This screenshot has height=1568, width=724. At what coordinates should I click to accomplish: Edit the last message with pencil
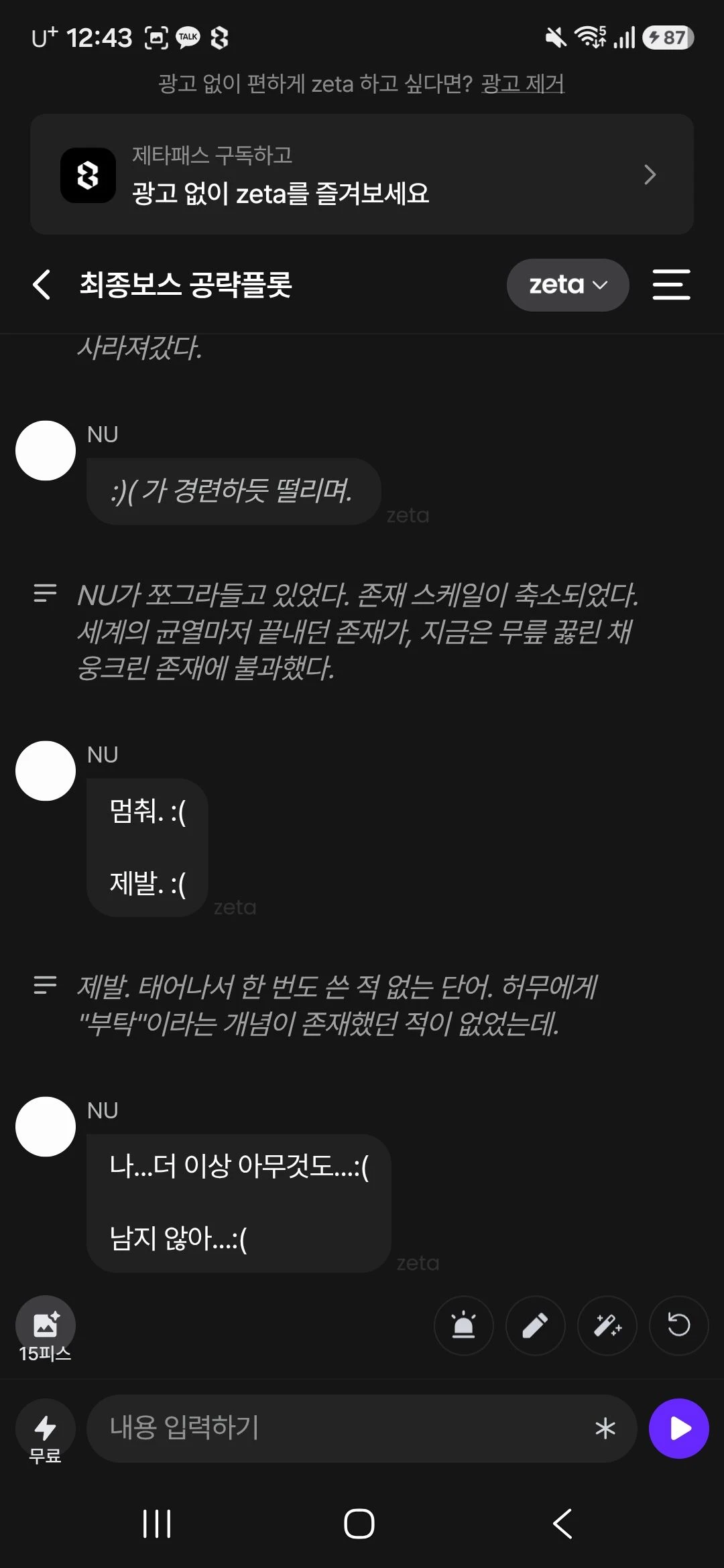pyautogui.click(x=535, y=1325)
